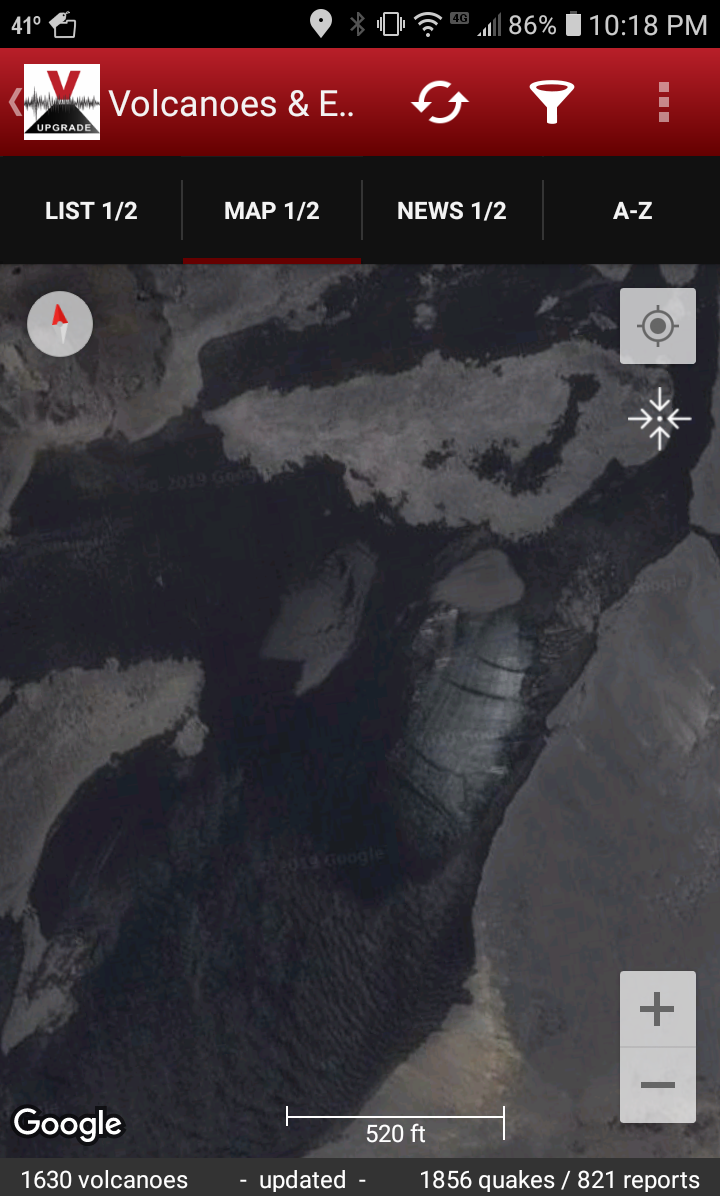Open the three-dot overflow menu
720x1196 pixels.
click(x=663, y=102)
